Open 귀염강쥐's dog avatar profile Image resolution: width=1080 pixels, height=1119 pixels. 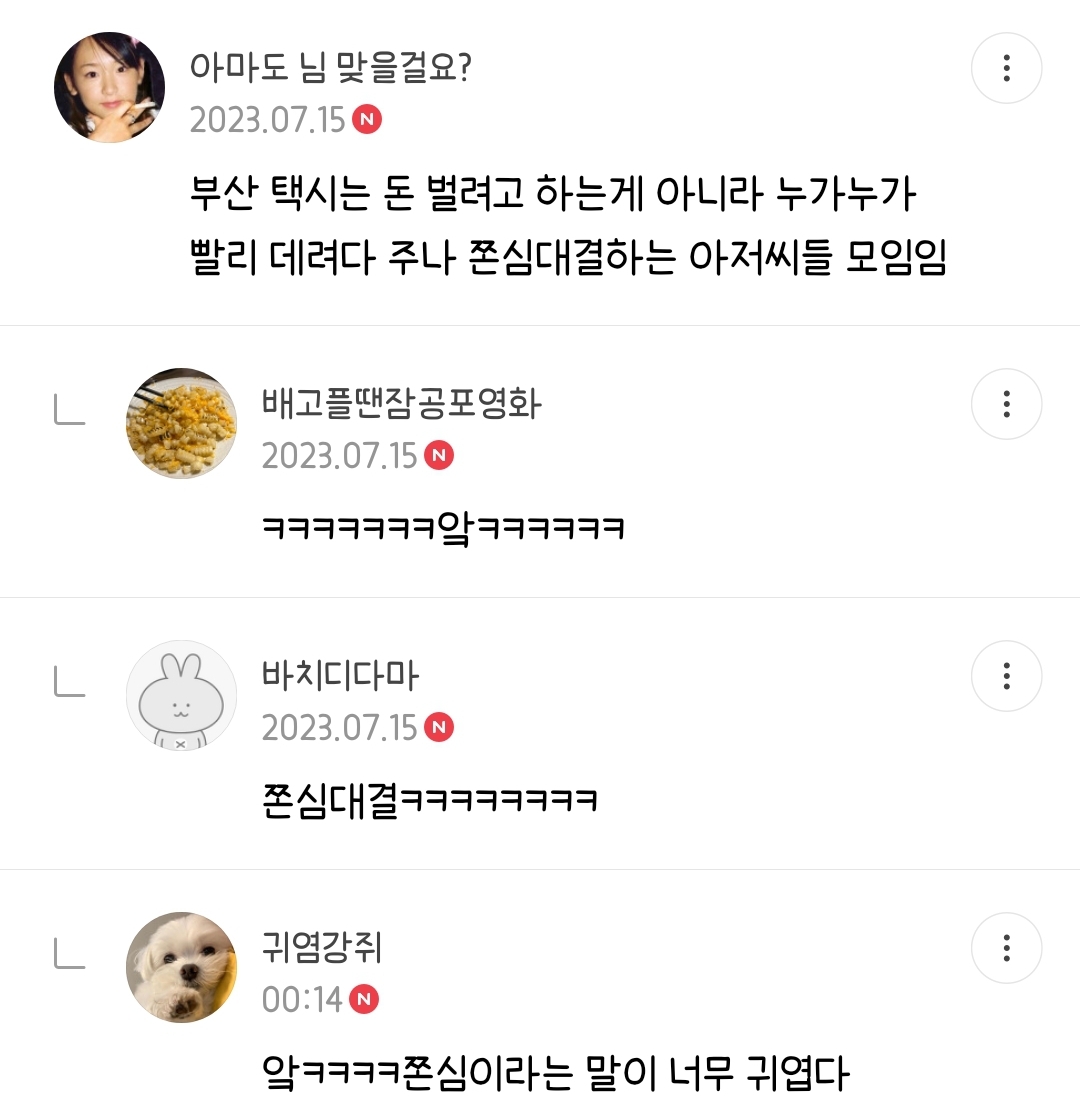click(181, 967)
